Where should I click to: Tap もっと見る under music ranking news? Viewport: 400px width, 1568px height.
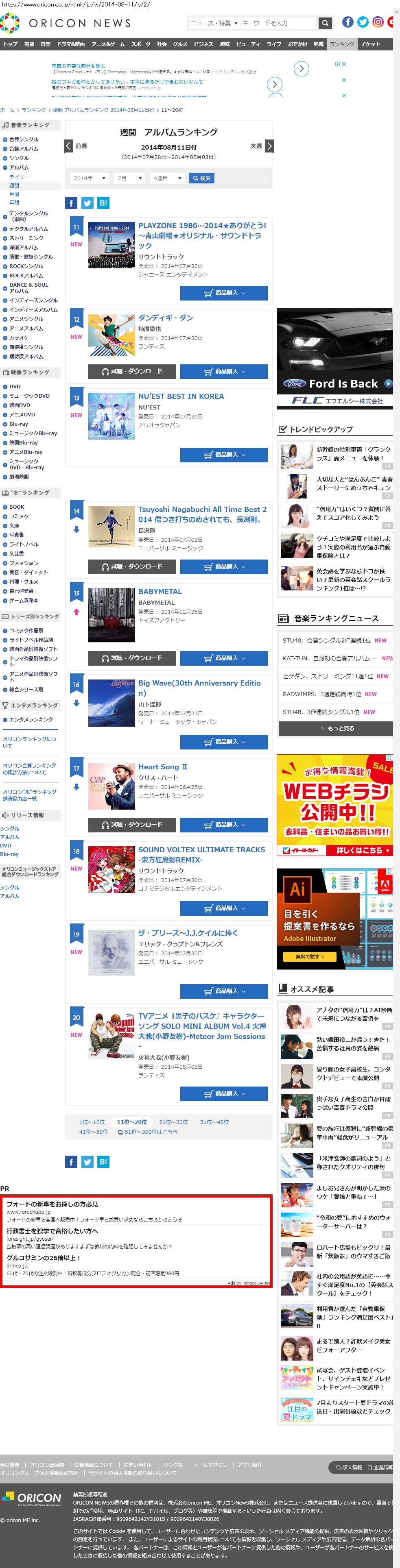(x=335, y=728)
